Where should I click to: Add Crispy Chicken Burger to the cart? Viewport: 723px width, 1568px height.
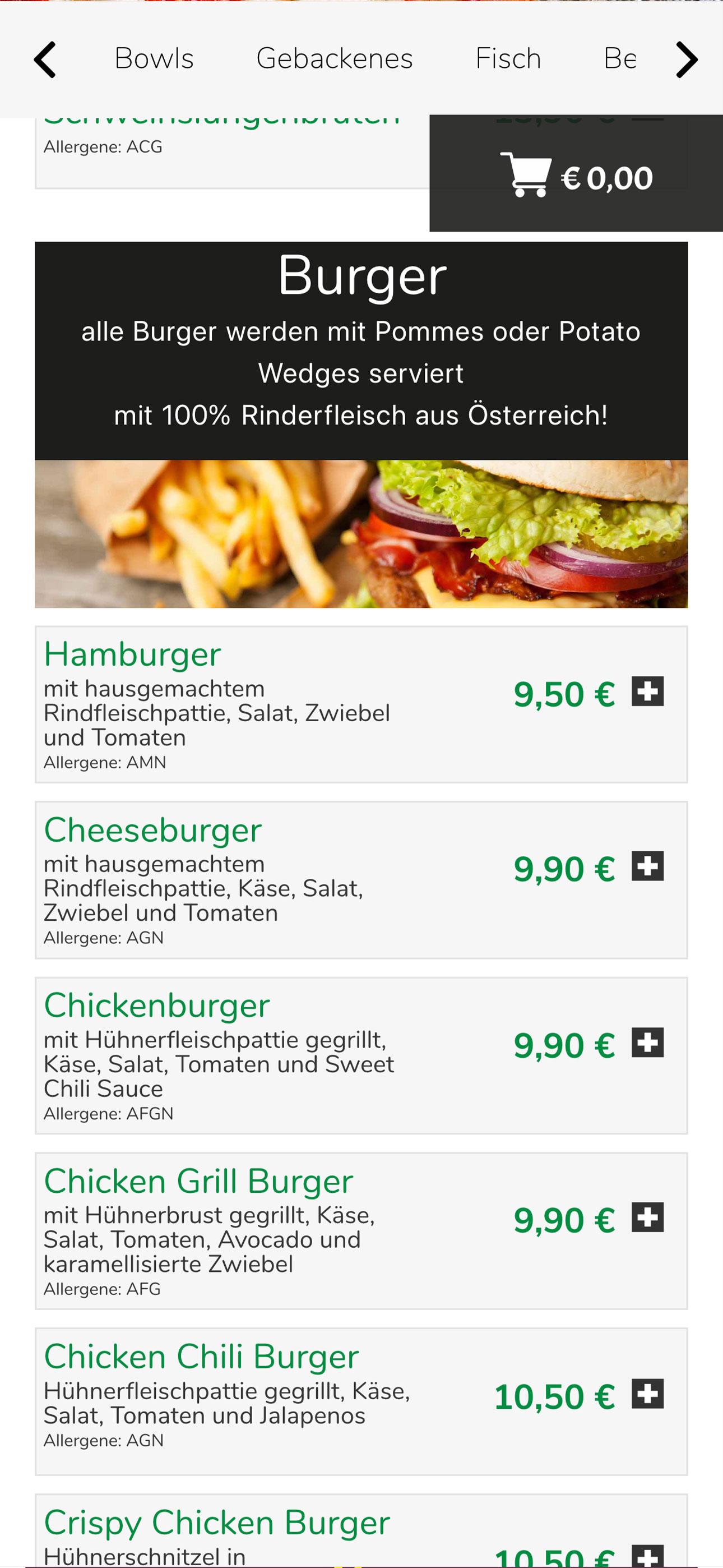tap(647, 1556)
